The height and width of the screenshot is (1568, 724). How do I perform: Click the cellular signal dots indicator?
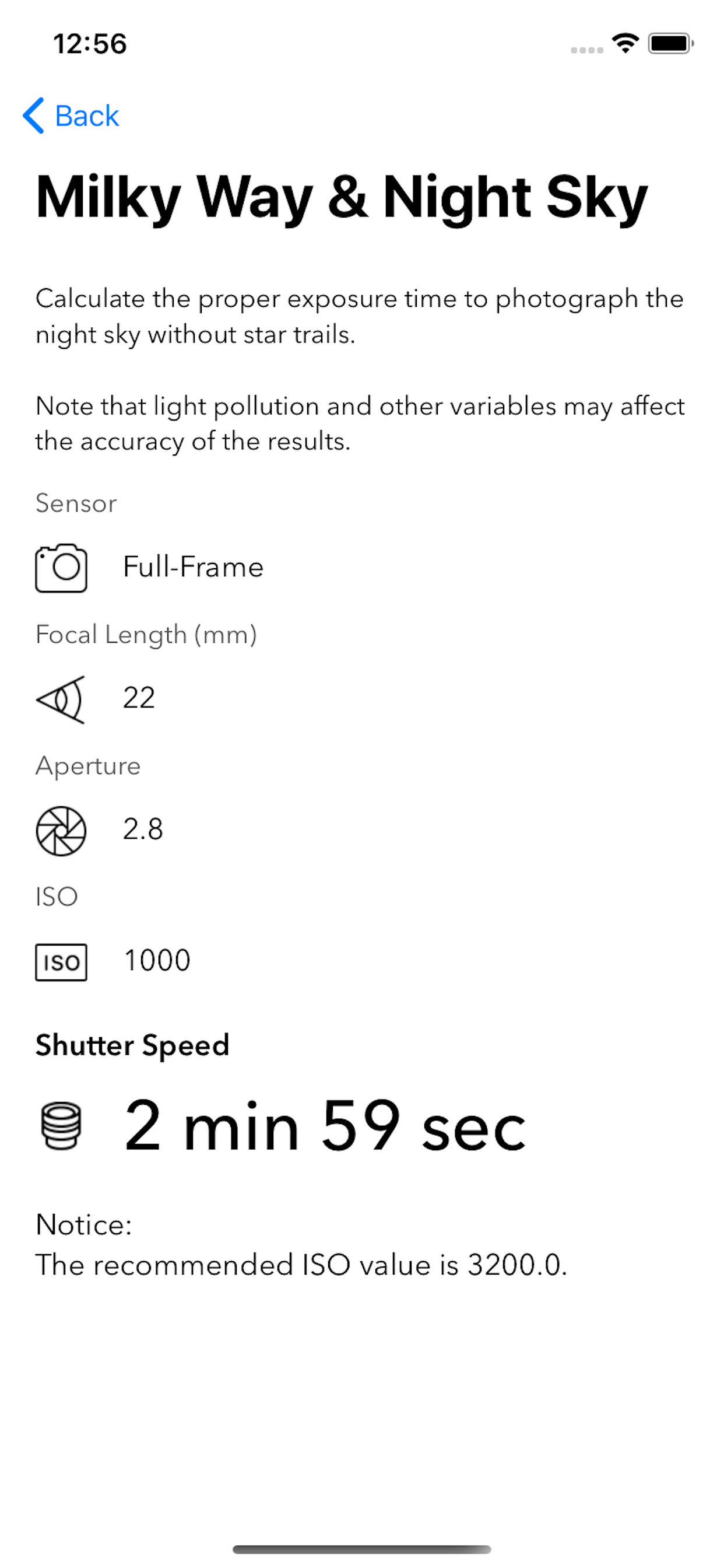click(586, 50)
